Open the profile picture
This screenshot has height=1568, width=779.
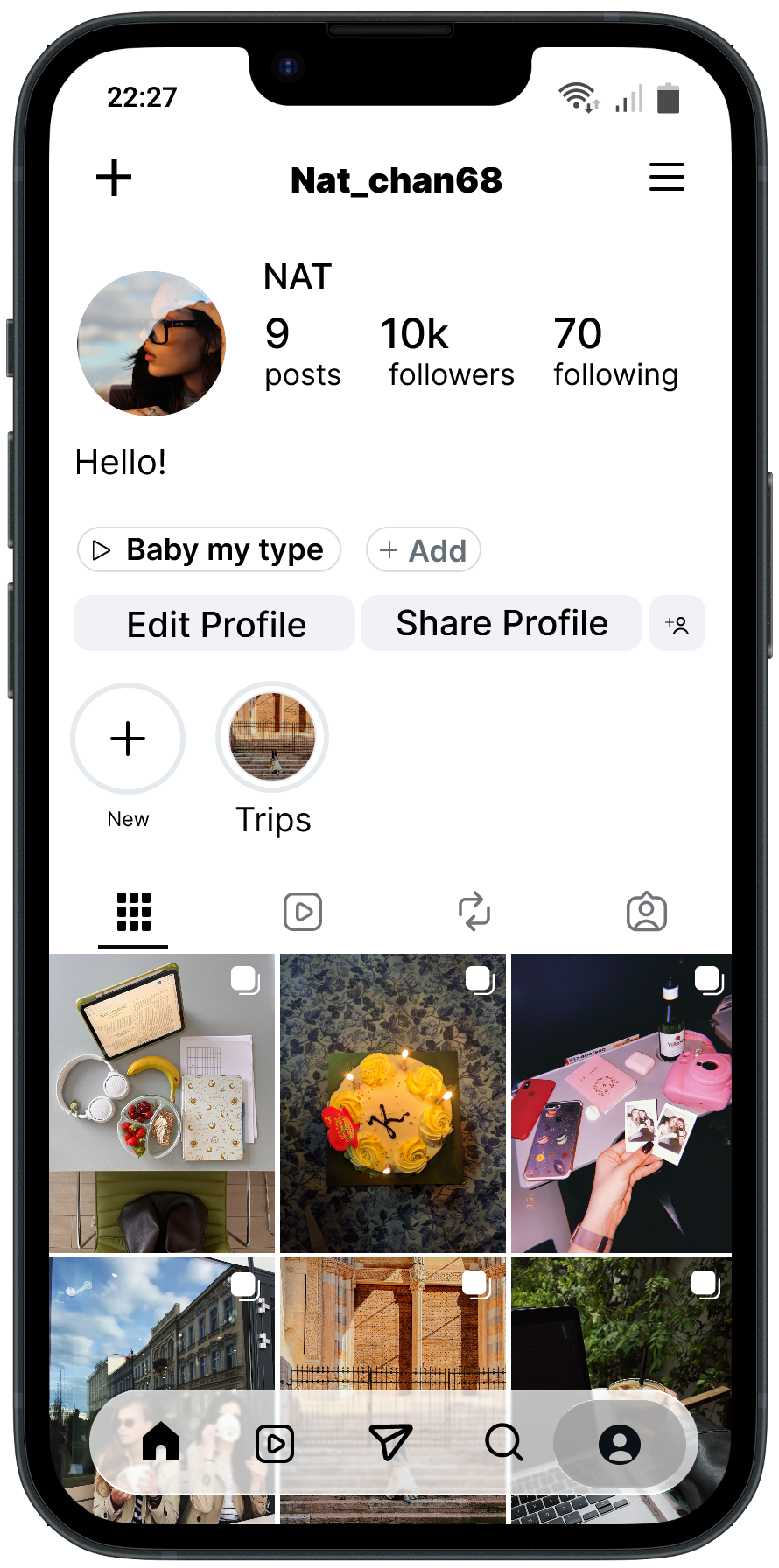pos(151,344)
